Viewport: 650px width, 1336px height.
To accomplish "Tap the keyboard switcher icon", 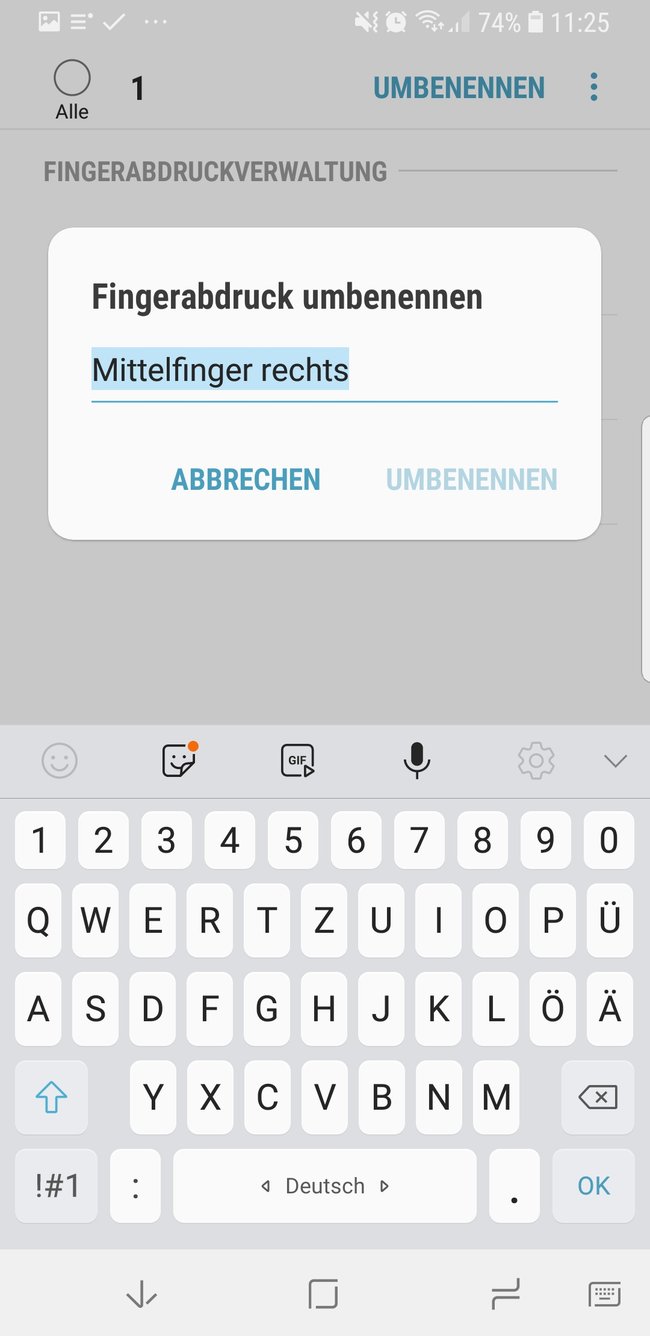I will pyautogui.click(x=605, y=1295).
